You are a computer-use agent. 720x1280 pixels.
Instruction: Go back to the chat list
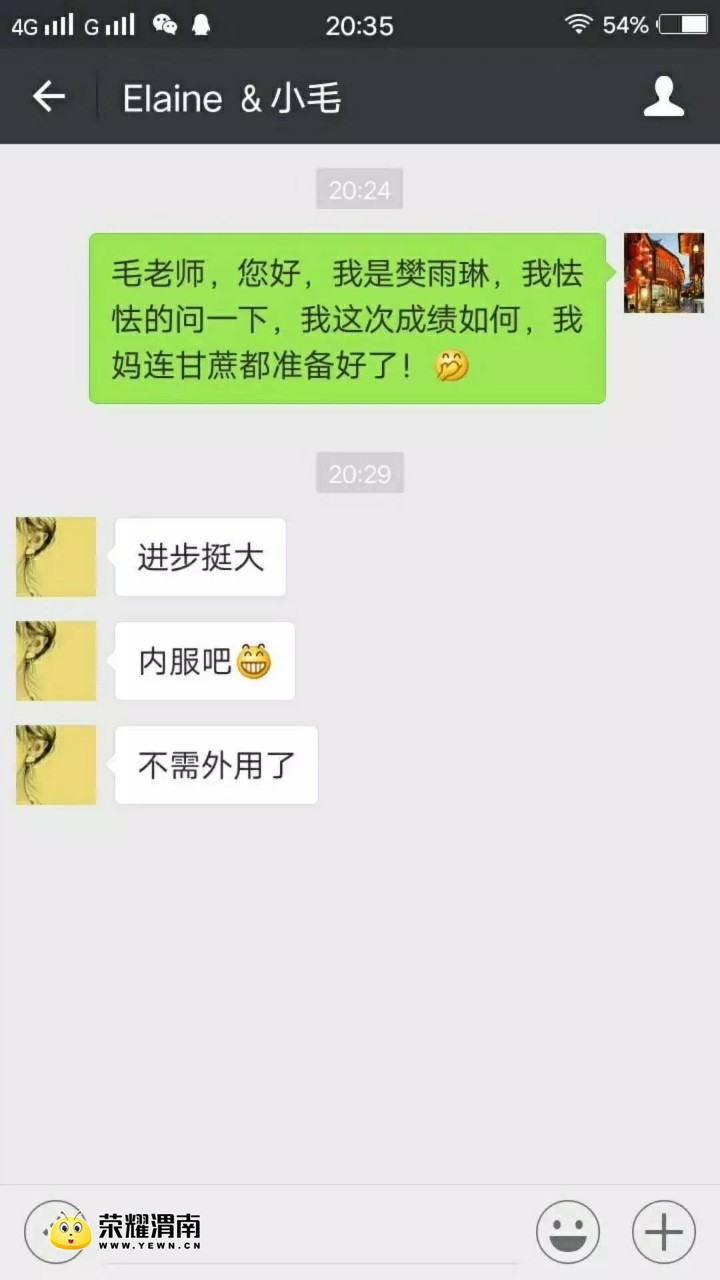pyautogui.click(x=48, y=97)
